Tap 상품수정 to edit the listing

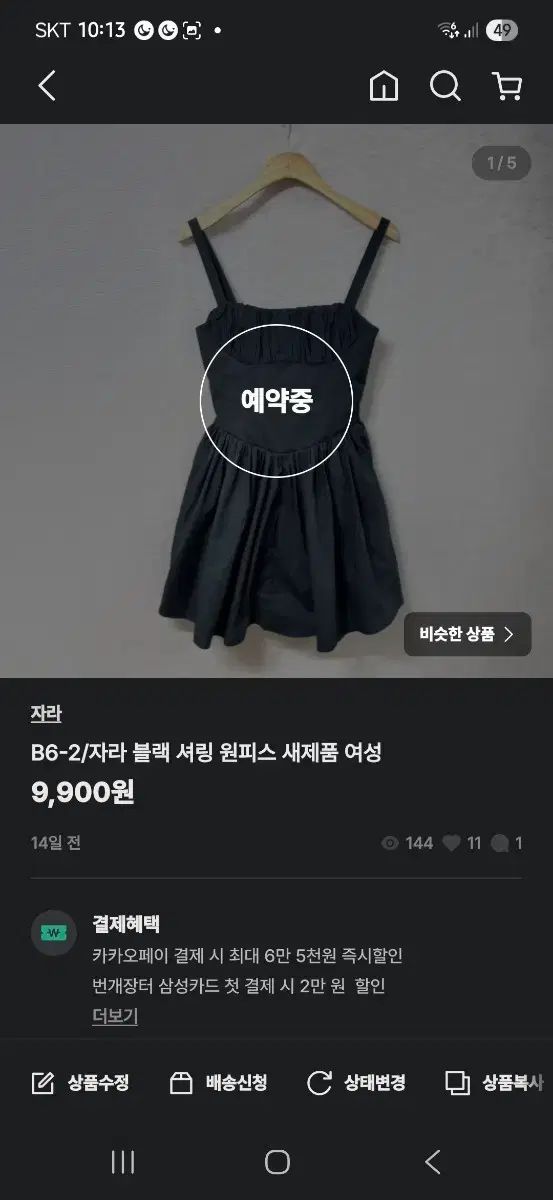80,1082
